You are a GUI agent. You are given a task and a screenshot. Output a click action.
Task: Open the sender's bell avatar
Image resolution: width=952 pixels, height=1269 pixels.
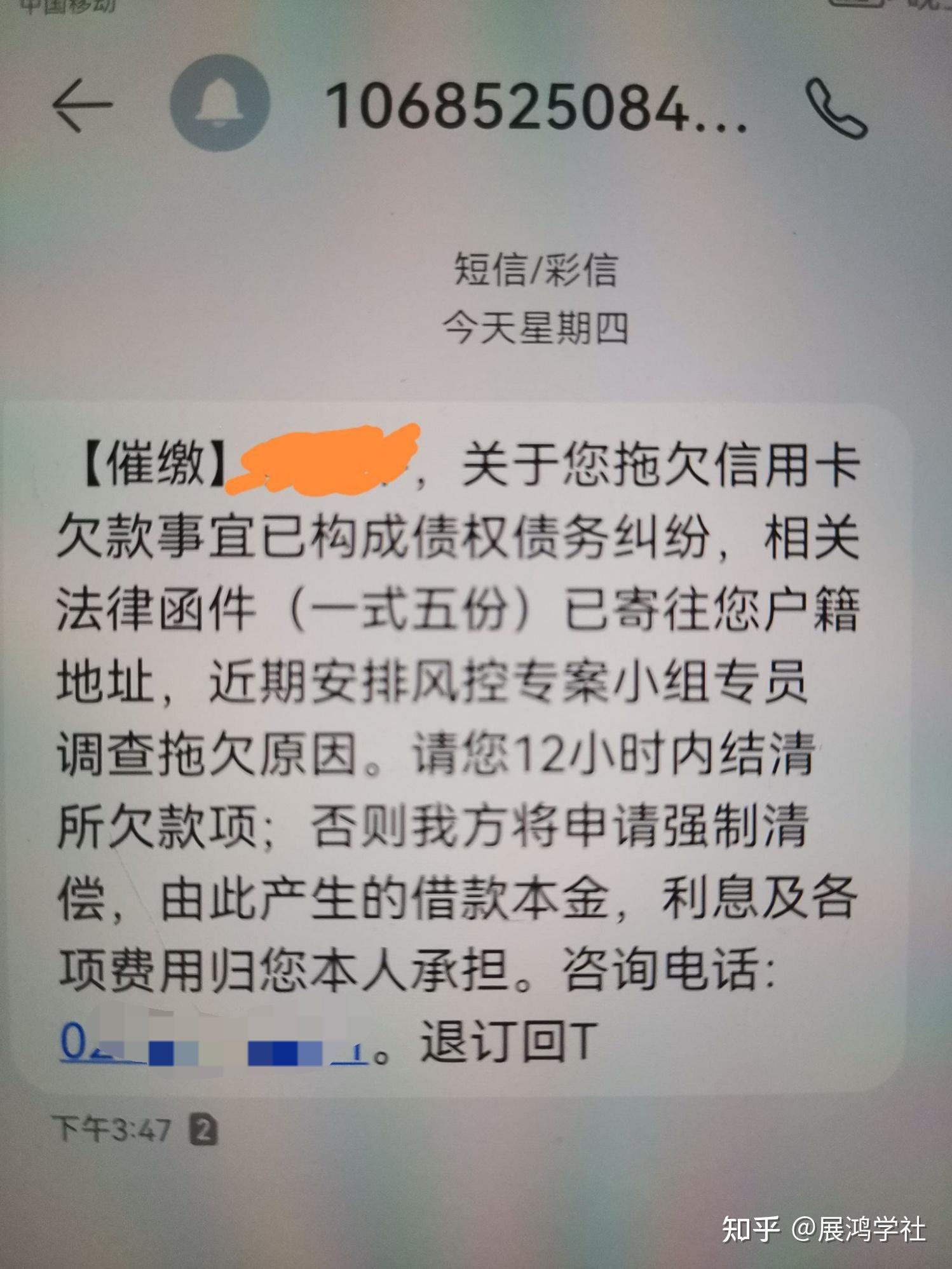(220, 103)
